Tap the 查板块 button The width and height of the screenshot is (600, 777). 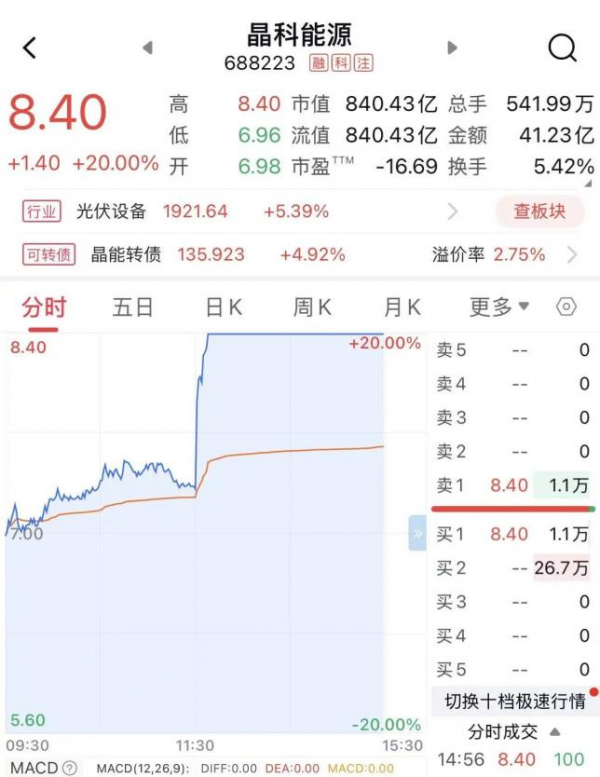(x=539, y=211)
